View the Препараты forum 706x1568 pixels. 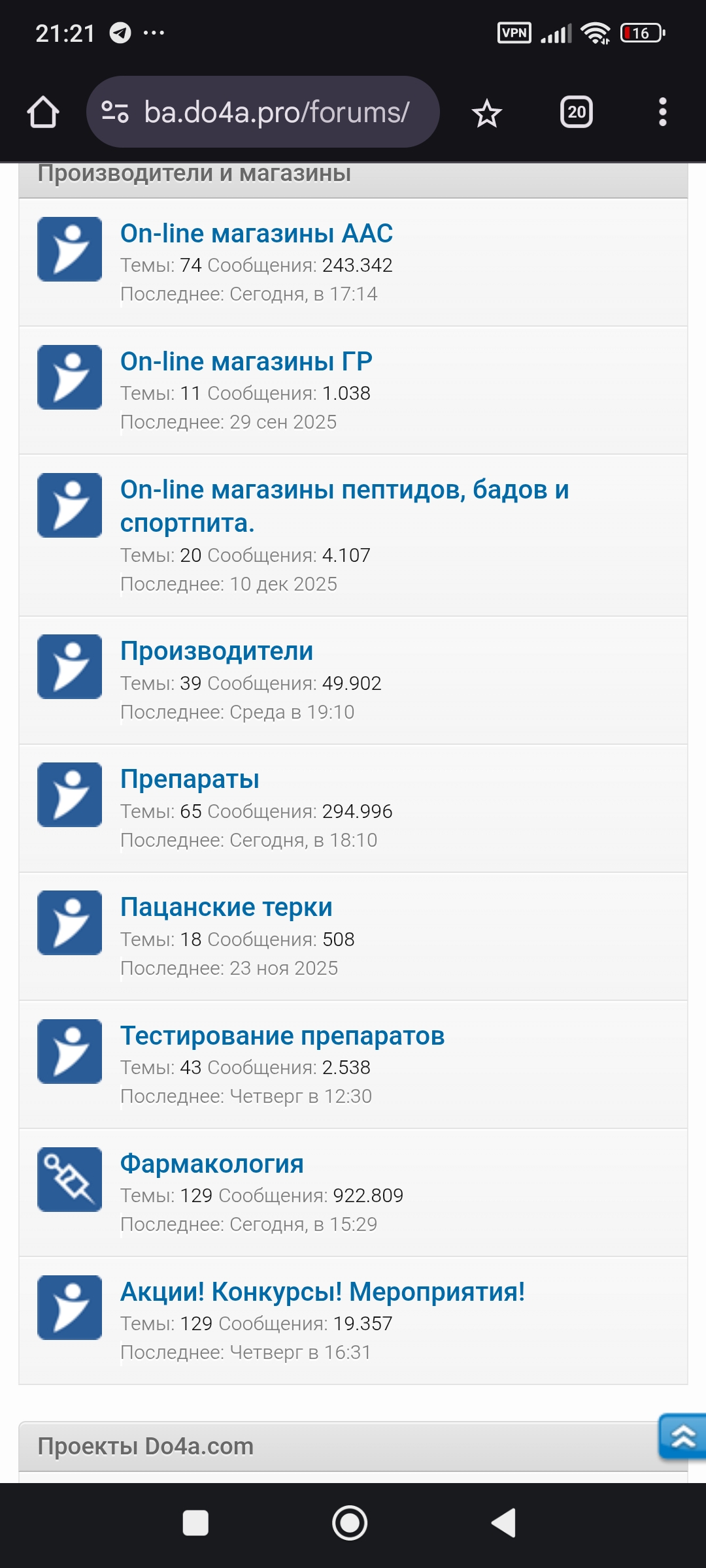190,779
